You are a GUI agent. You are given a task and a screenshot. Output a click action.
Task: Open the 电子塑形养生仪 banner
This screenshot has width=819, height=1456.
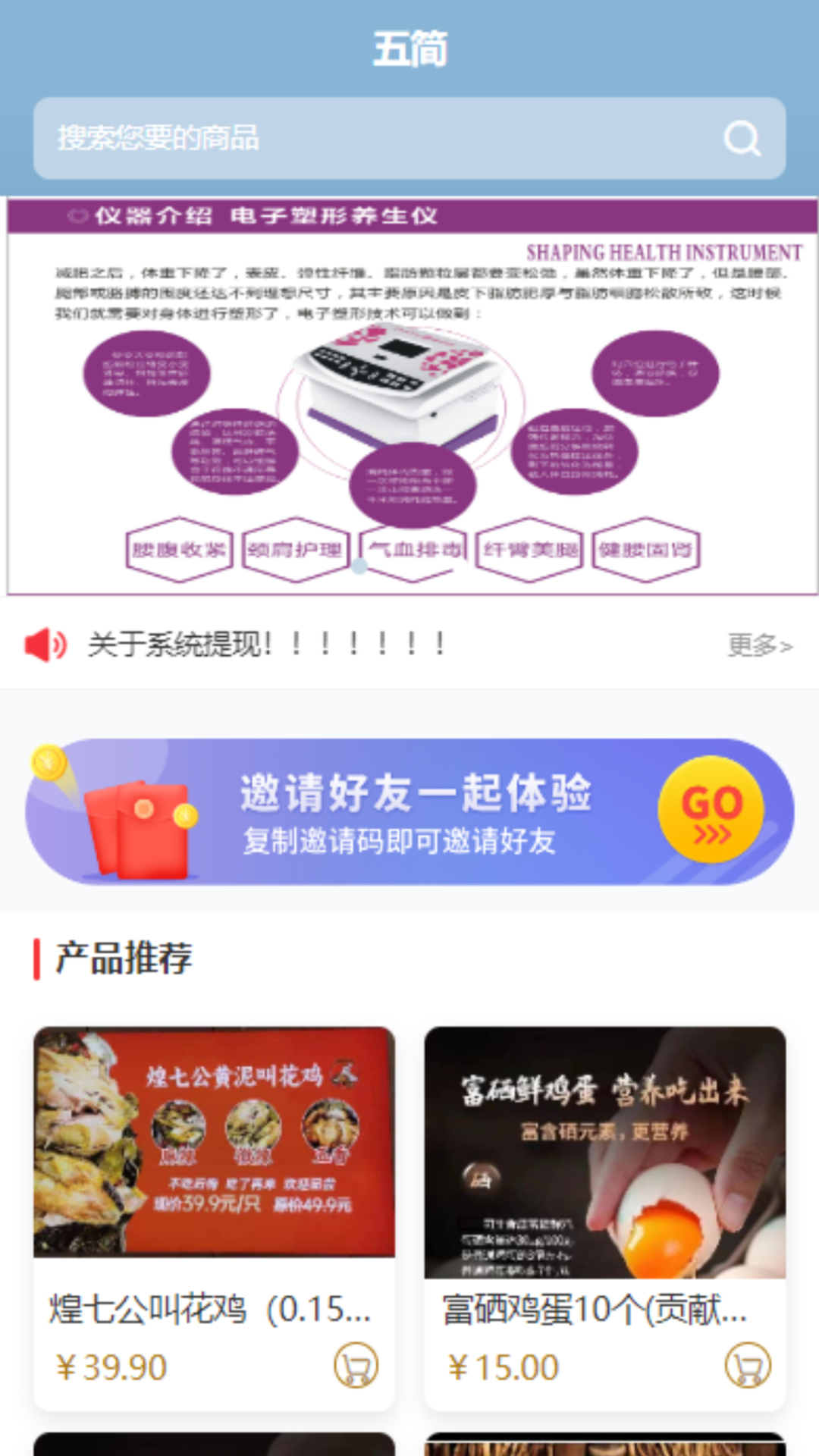click(x=409, y=396)
